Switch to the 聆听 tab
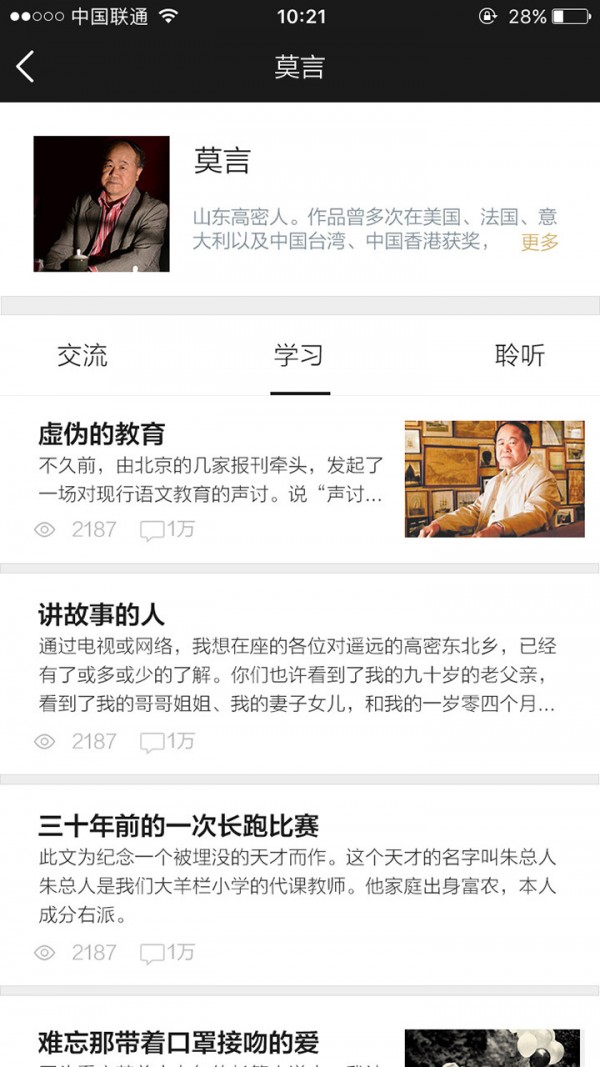 519,355
